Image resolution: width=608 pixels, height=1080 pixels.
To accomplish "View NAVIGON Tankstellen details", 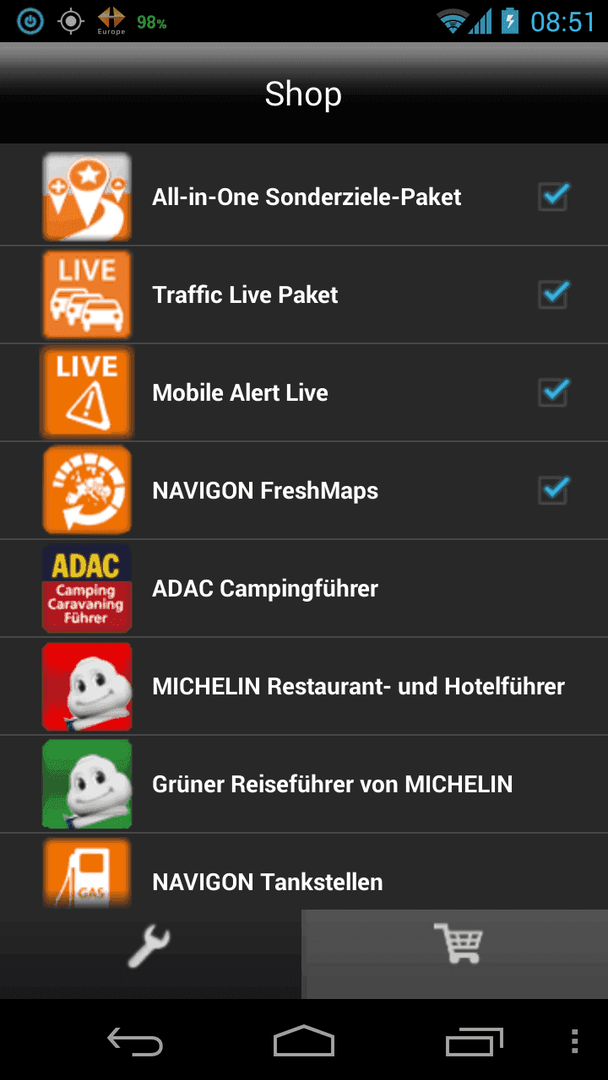I will point(304,871).
